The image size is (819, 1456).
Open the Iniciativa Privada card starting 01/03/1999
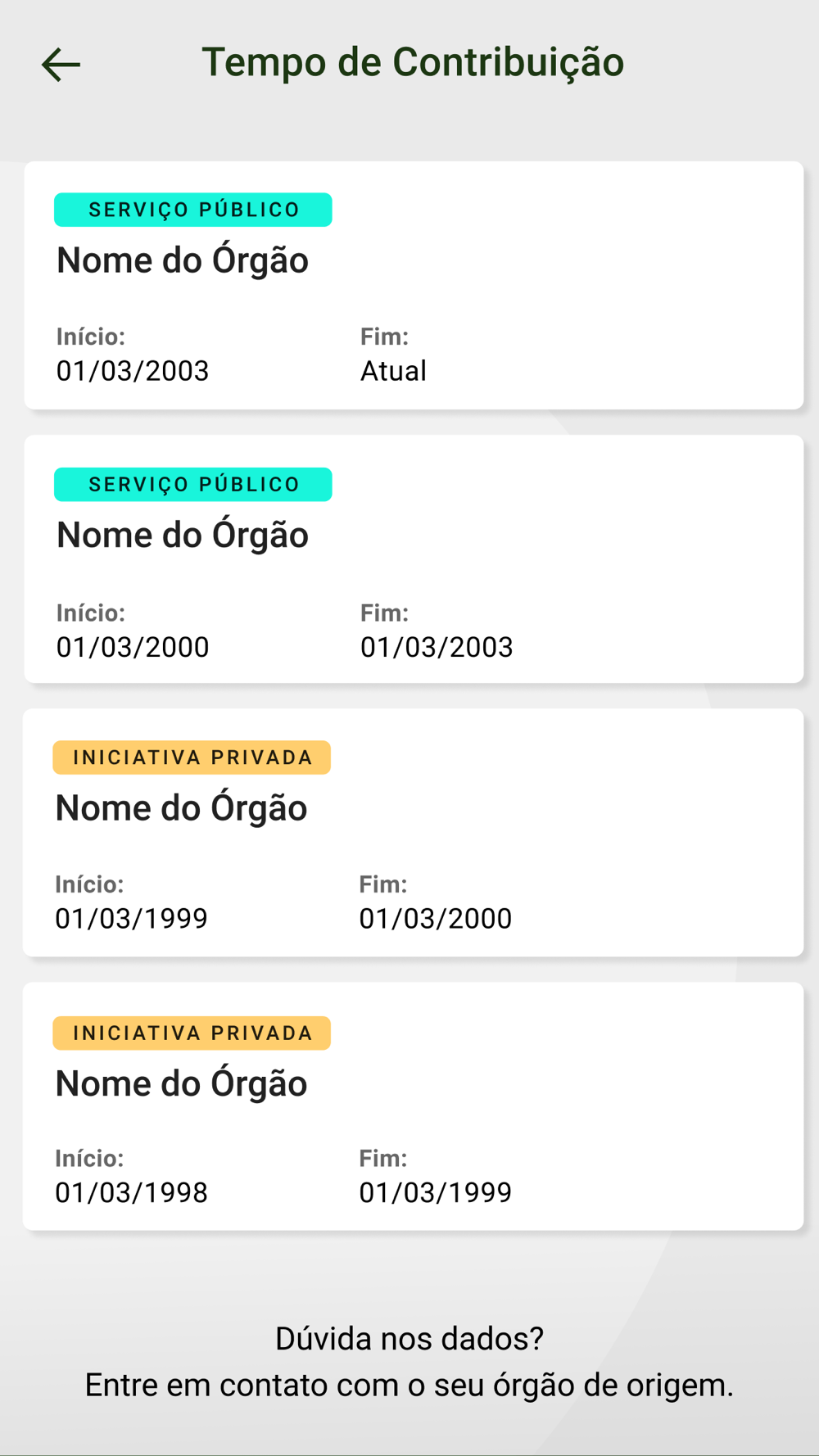[x=413, y=833]
